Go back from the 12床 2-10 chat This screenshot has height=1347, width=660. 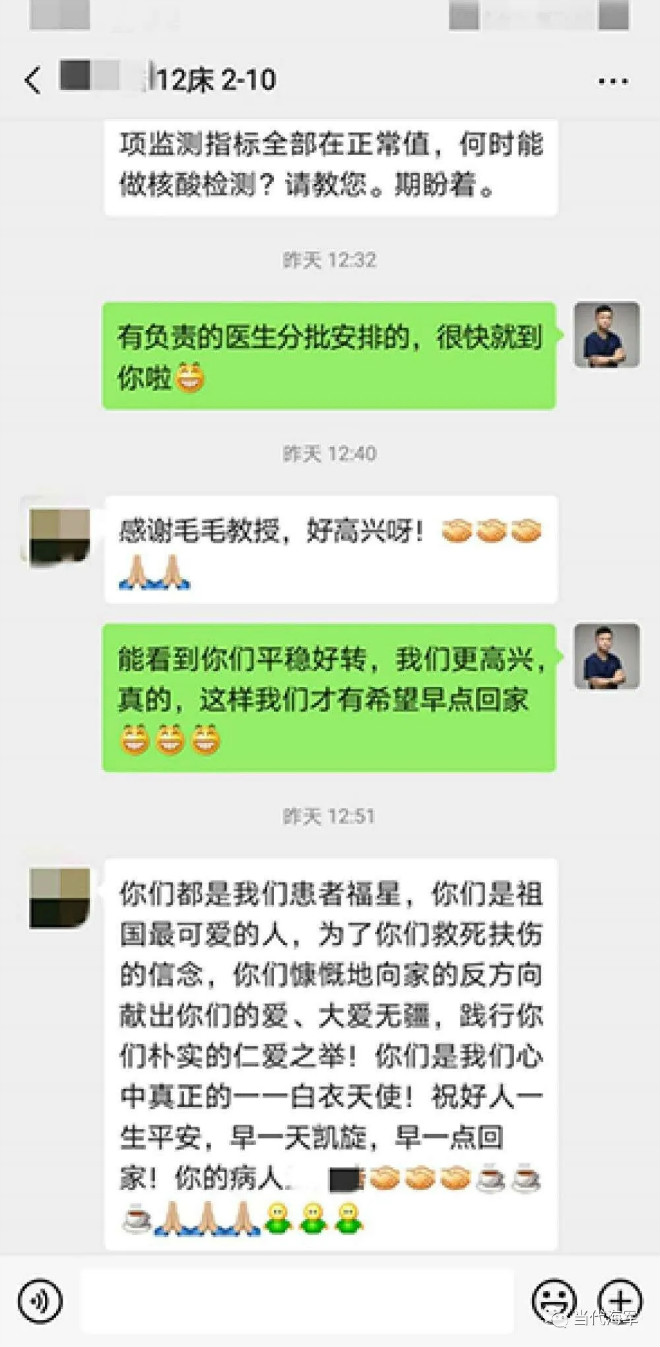[x=33, y=80]
